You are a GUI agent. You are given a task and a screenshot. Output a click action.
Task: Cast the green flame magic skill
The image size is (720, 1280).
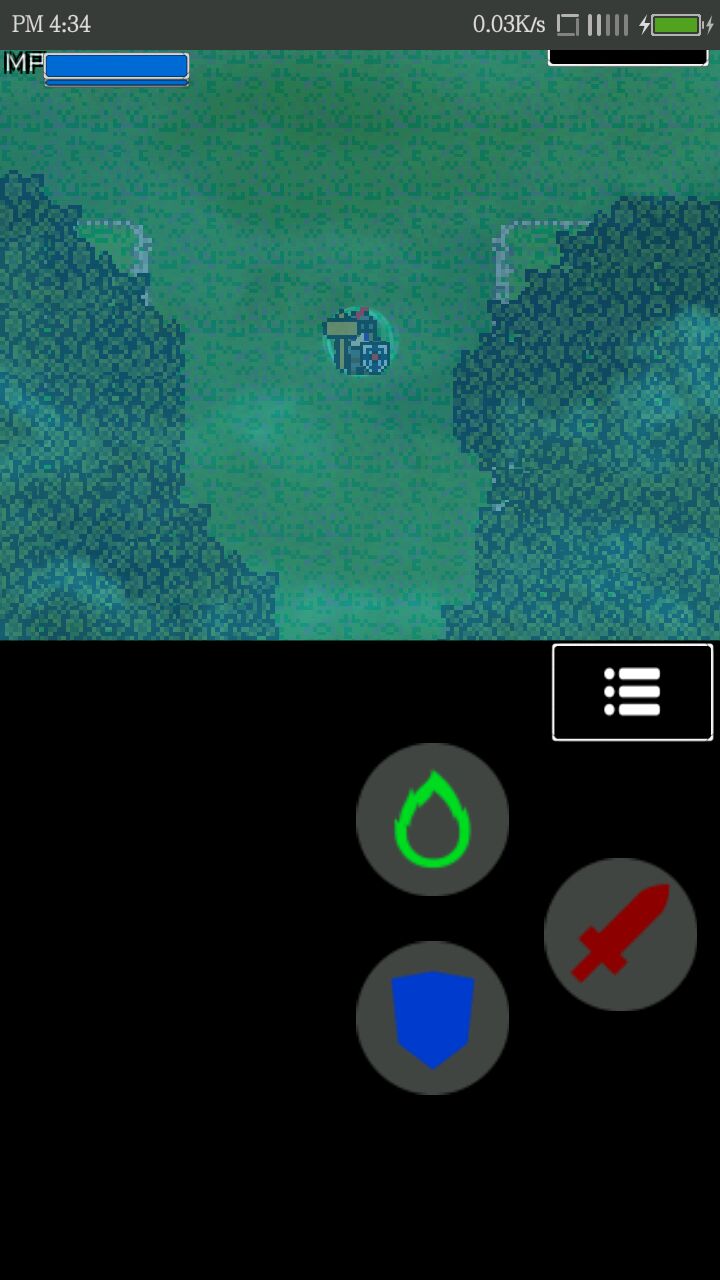tap(432, 819)
